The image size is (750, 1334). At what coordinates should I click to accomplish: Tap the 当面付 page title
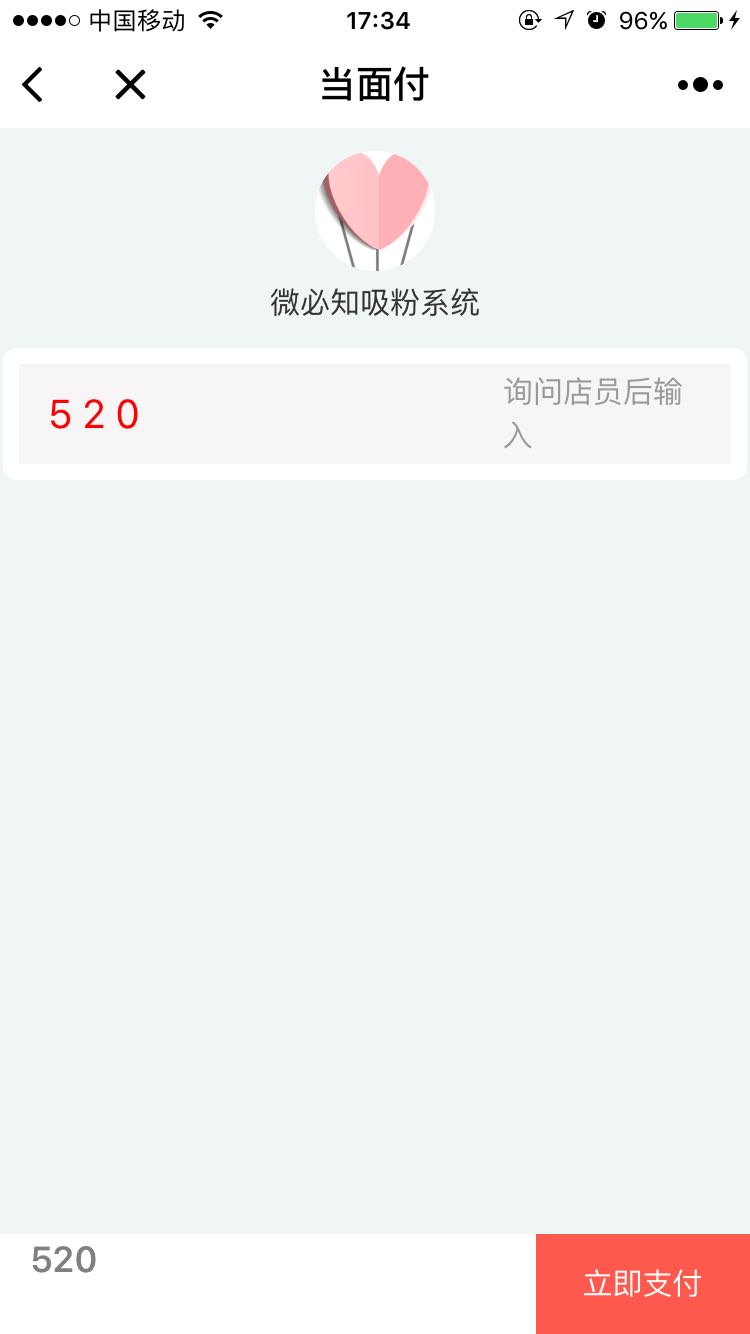375,84
